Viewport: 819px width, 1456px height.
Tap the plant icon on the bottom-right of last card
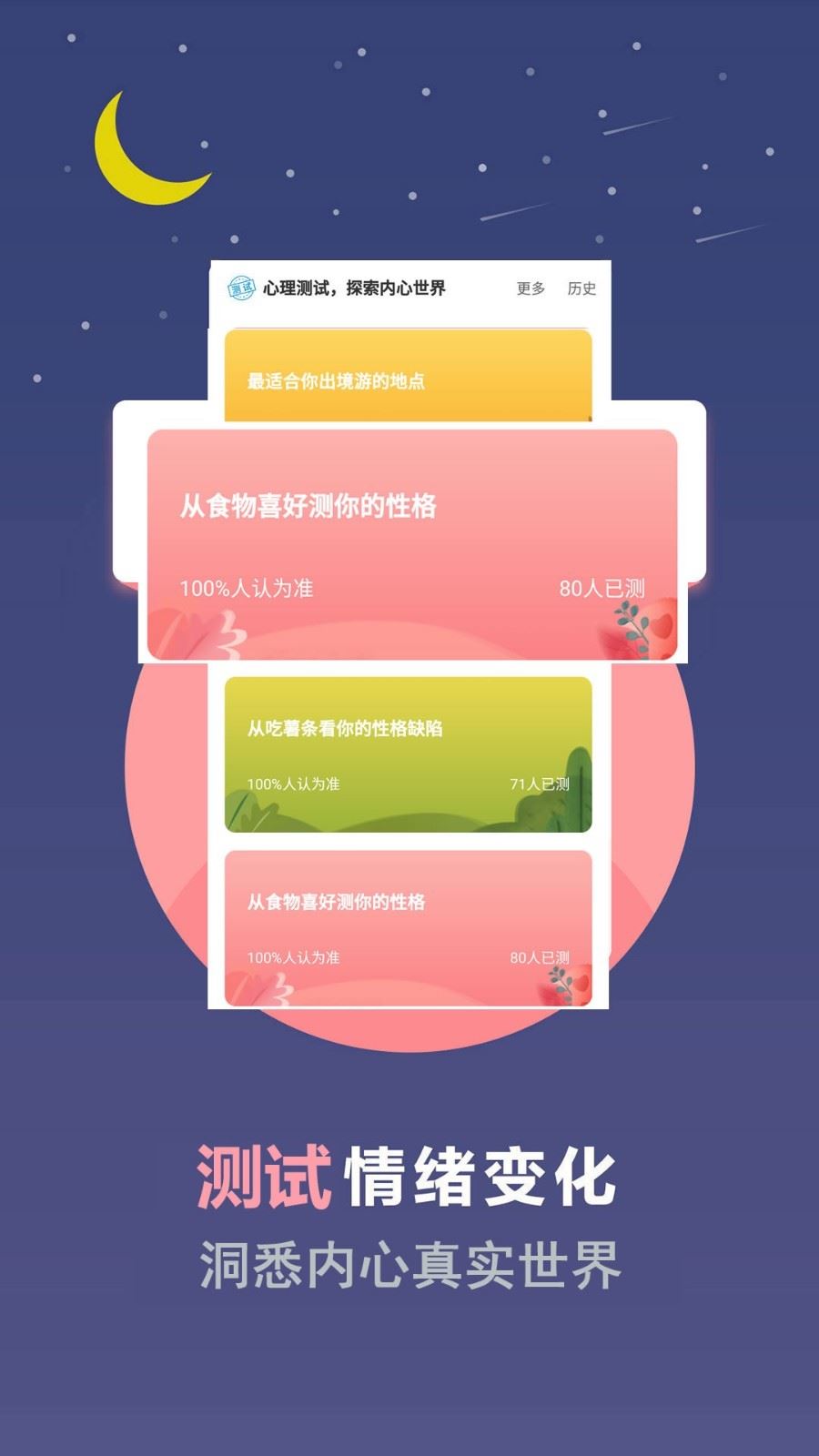pos(560,983)
